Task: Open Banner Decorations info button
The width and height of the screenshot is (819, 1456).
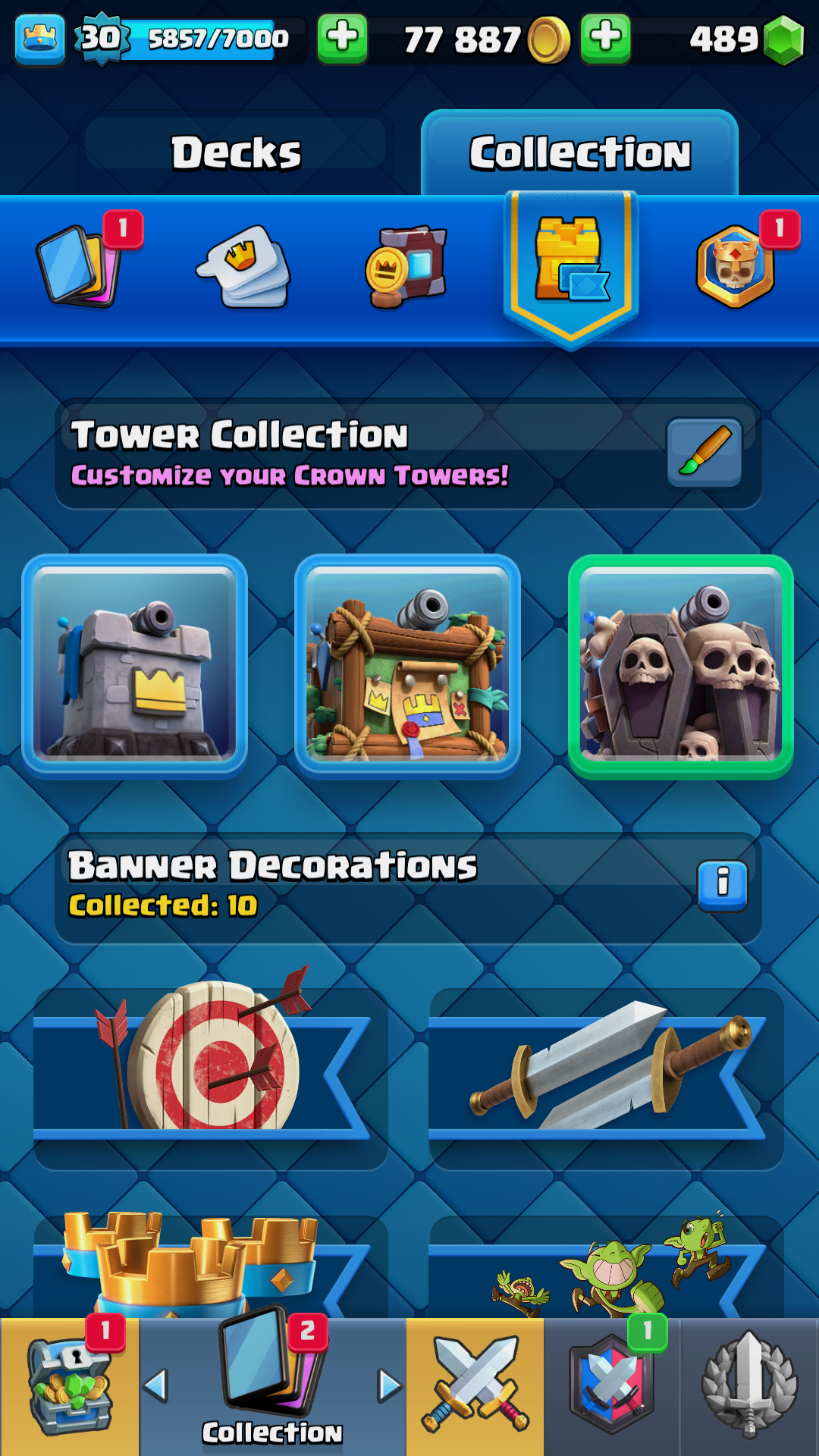Action: tap(723, 886)
